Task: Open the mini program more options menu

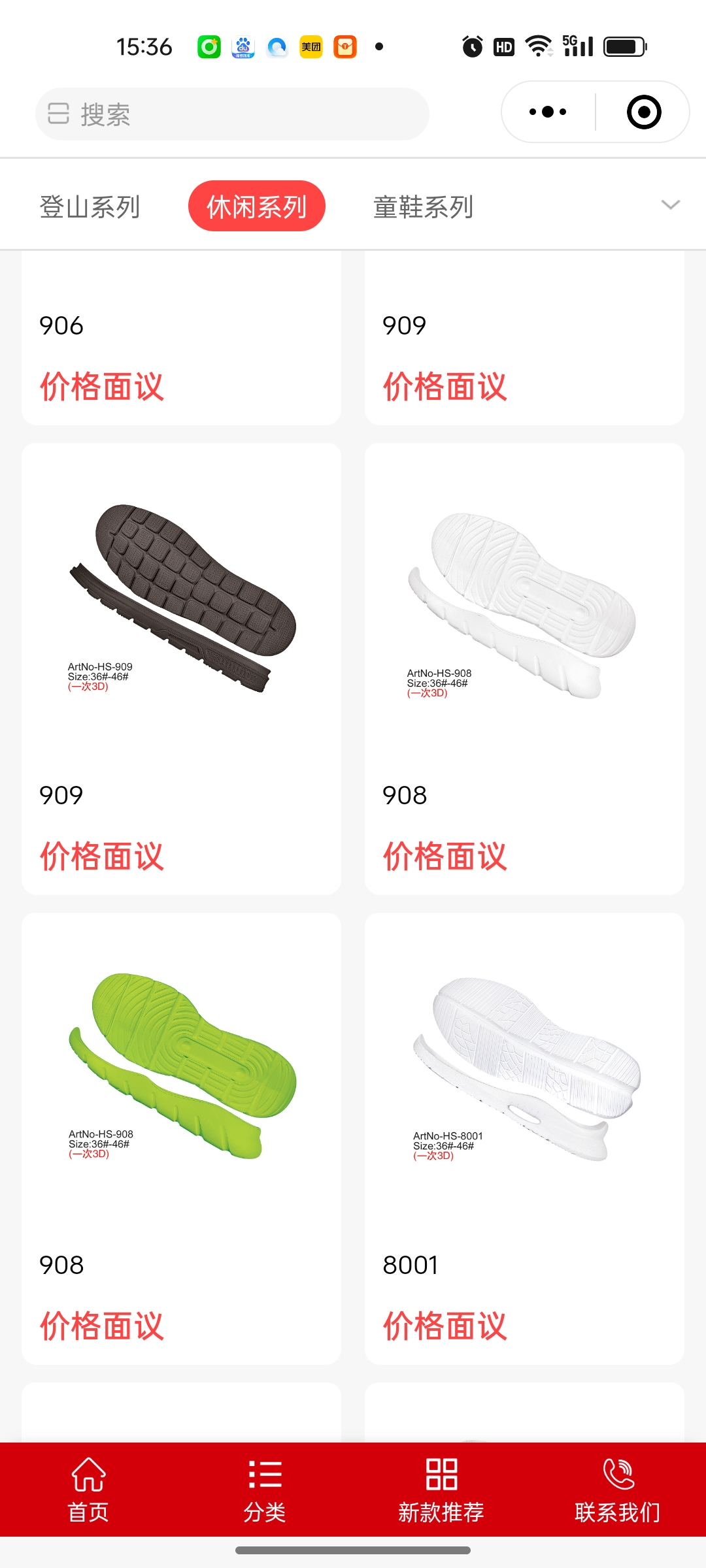Action: [x=548, y=112]
